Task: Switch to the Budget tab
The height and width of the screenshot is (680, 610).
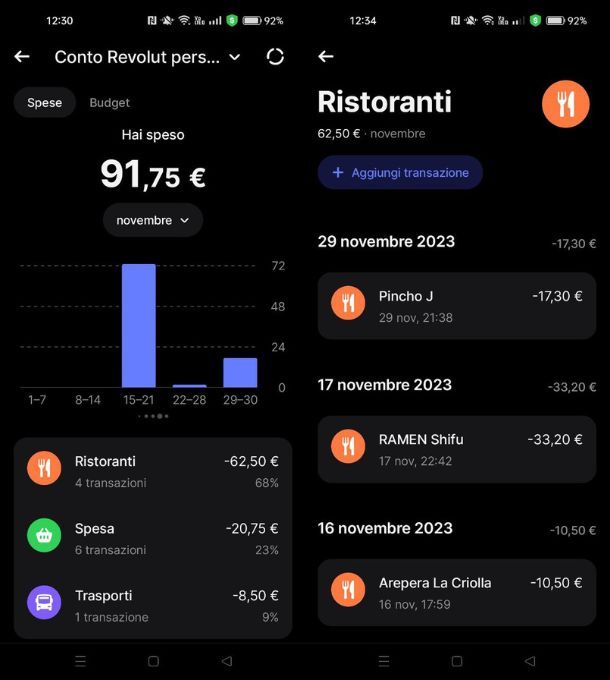Action: (x=109, y=103)
